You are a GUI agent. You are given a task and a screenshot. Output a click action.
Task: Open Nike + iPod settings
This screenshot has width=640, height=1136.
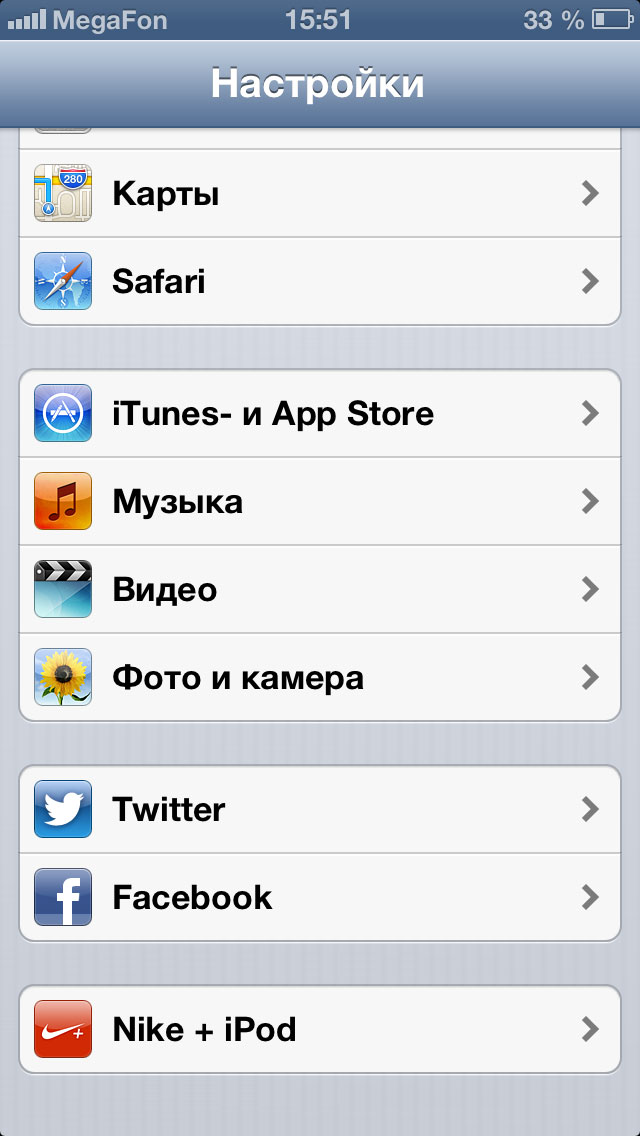(x=320, y=1030)
